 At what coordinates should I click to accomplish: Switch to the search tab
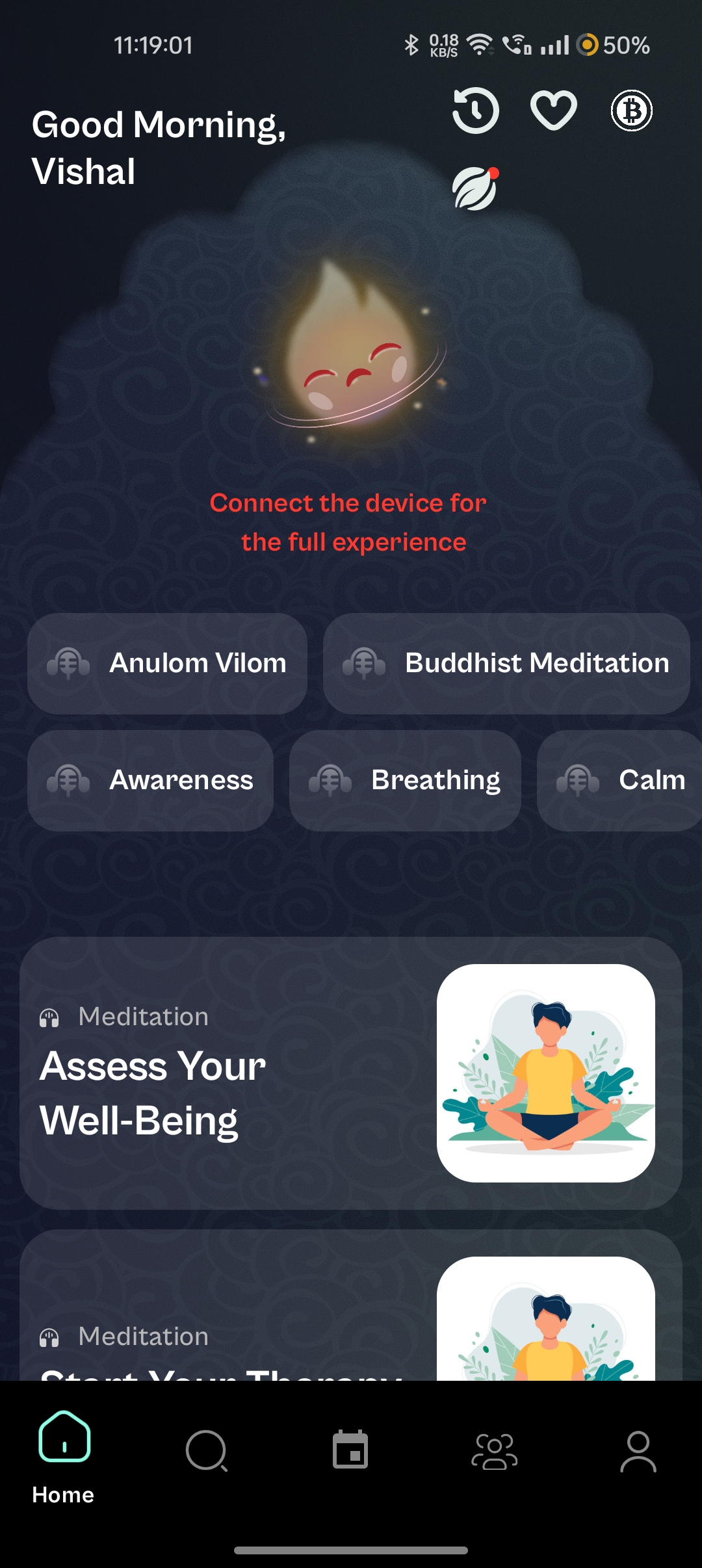[x=207, y=1451]
